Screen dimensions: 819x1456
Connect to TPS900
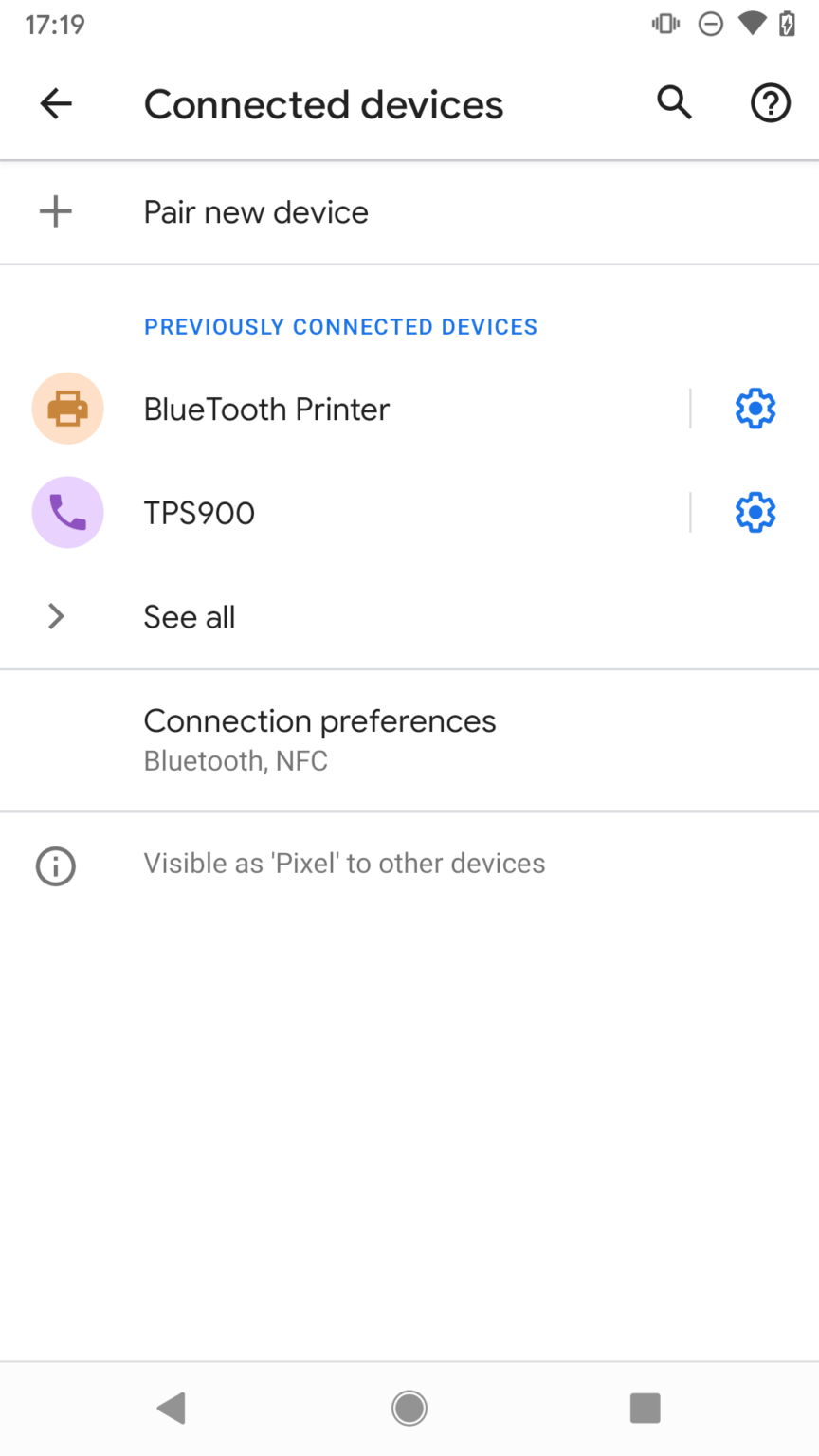click(345, 513)
